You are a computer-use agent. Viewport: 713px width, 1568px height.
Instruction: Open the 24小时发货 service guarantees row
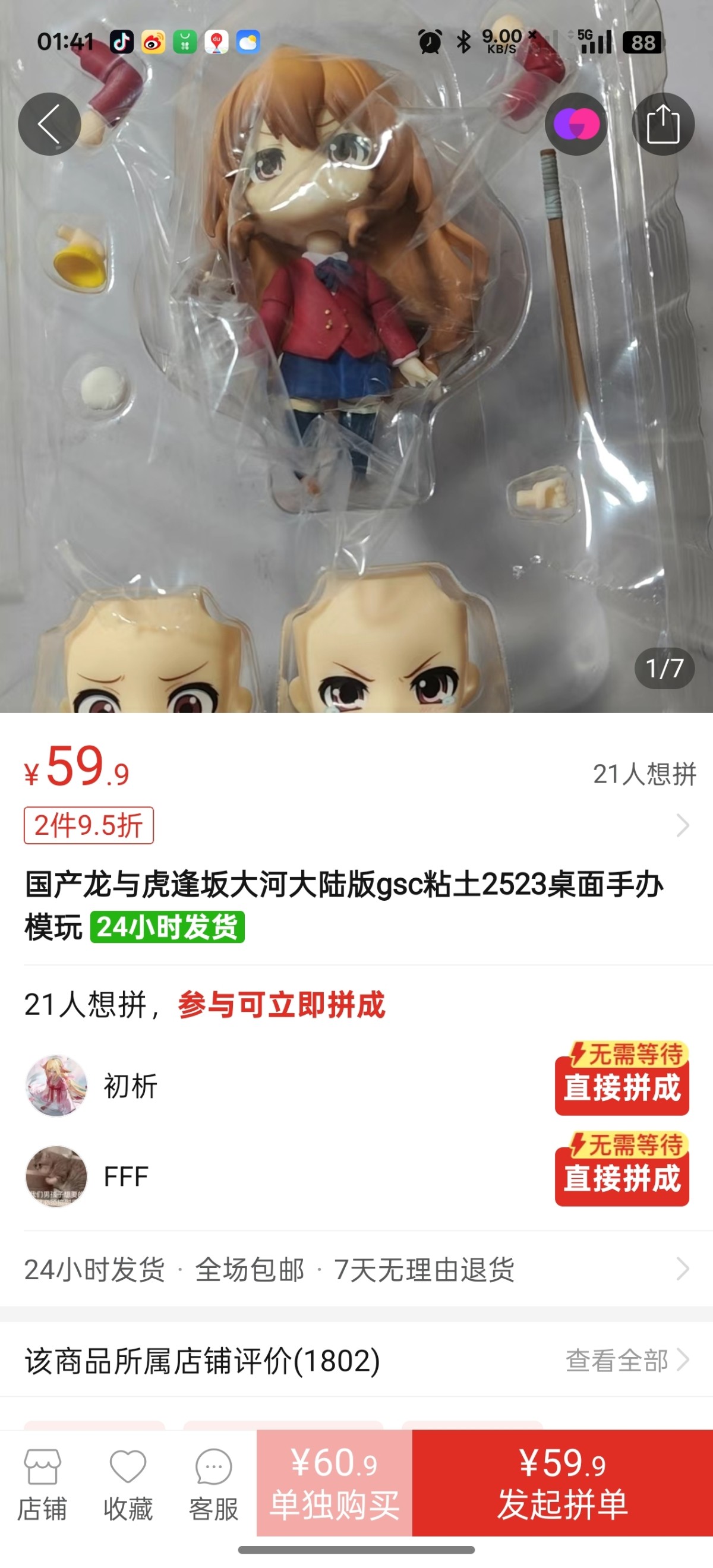coord(356,1269)
